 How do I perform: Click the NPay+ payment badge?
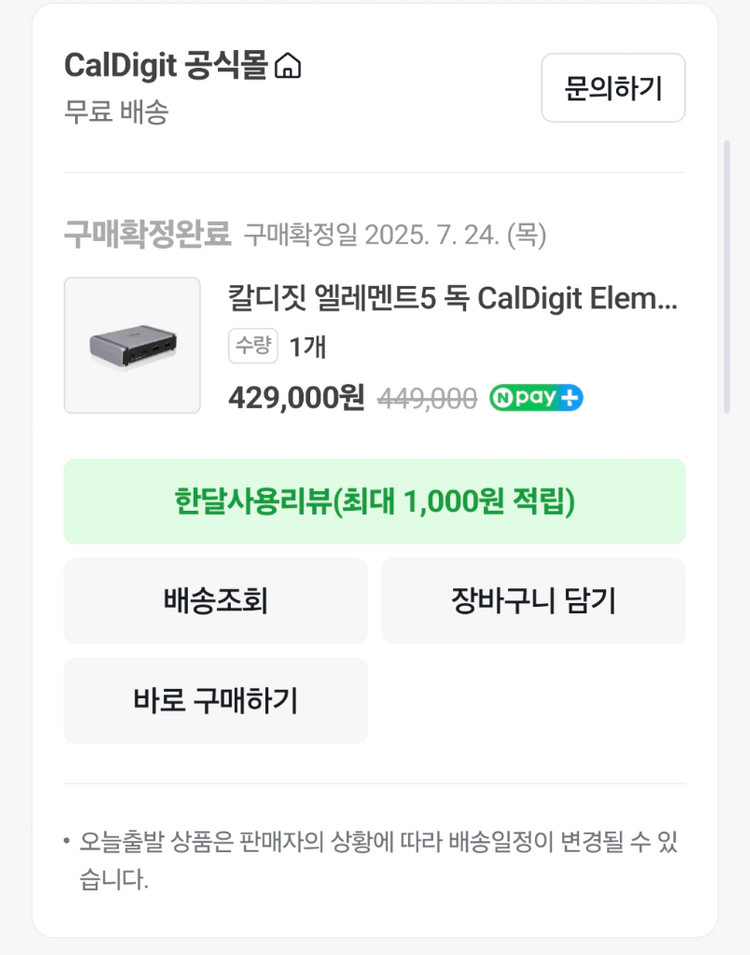(x=538, y=398)
